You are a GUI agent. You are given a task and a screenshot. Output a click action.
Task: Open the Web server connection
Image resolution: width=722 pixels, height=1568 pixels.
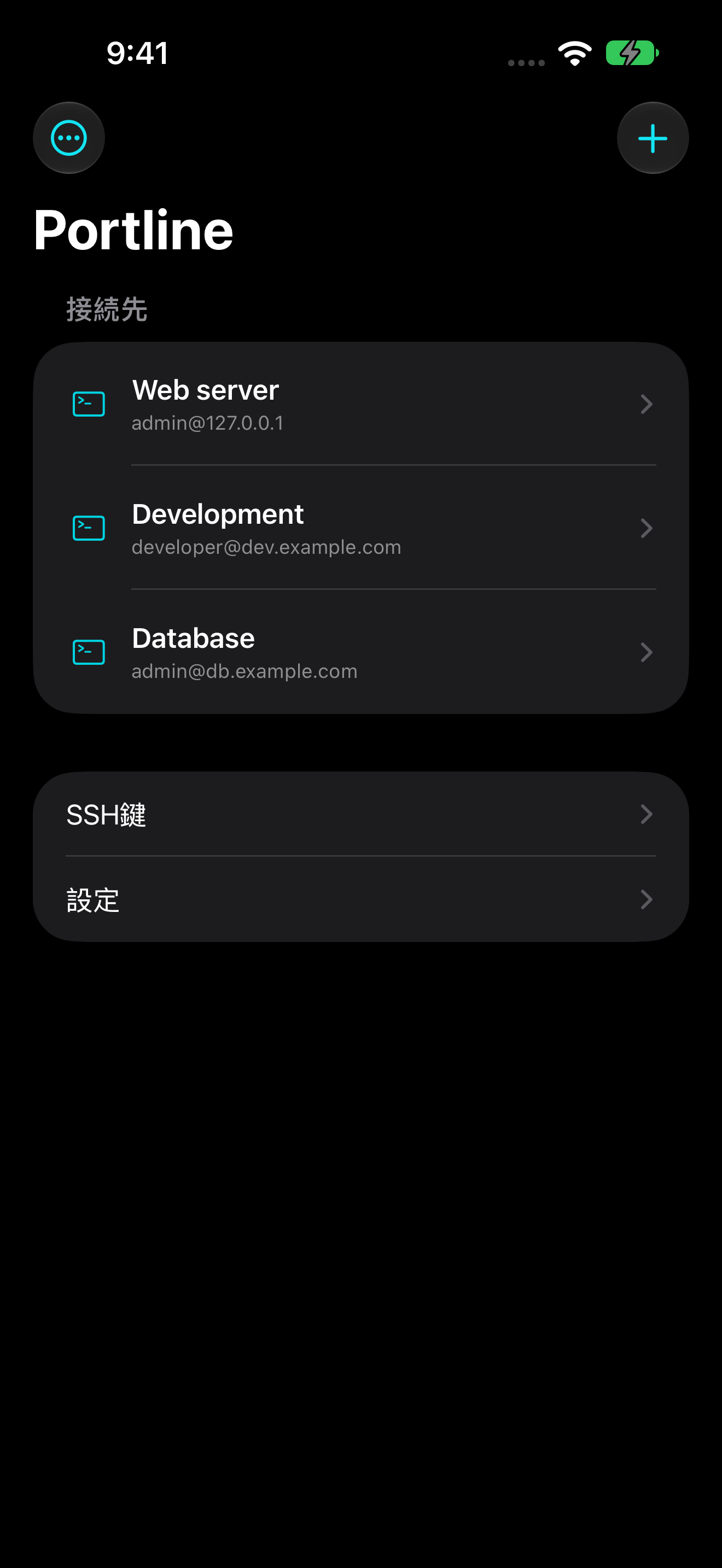361,404
